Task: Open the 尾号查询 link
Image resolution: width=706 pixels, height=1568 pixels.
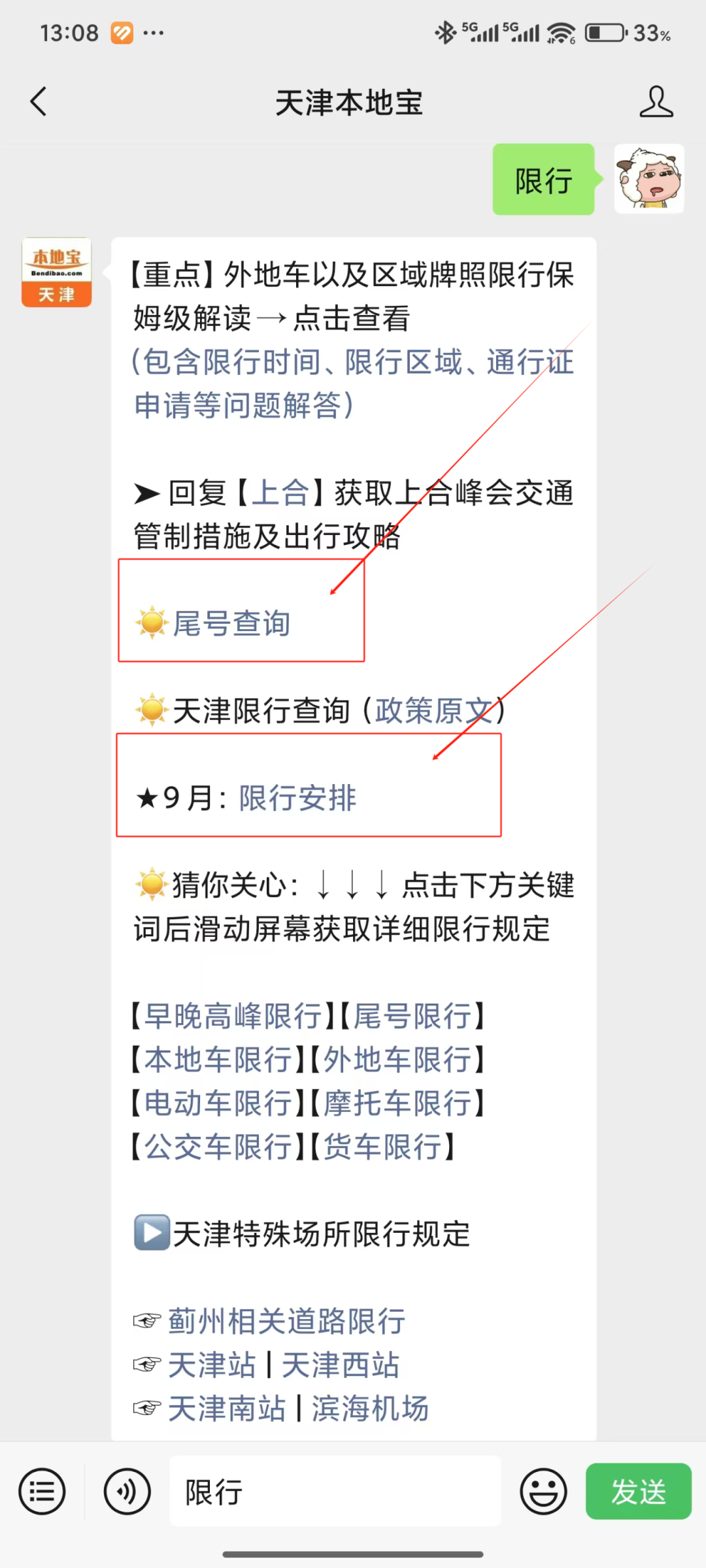Action: pos(231,623)
